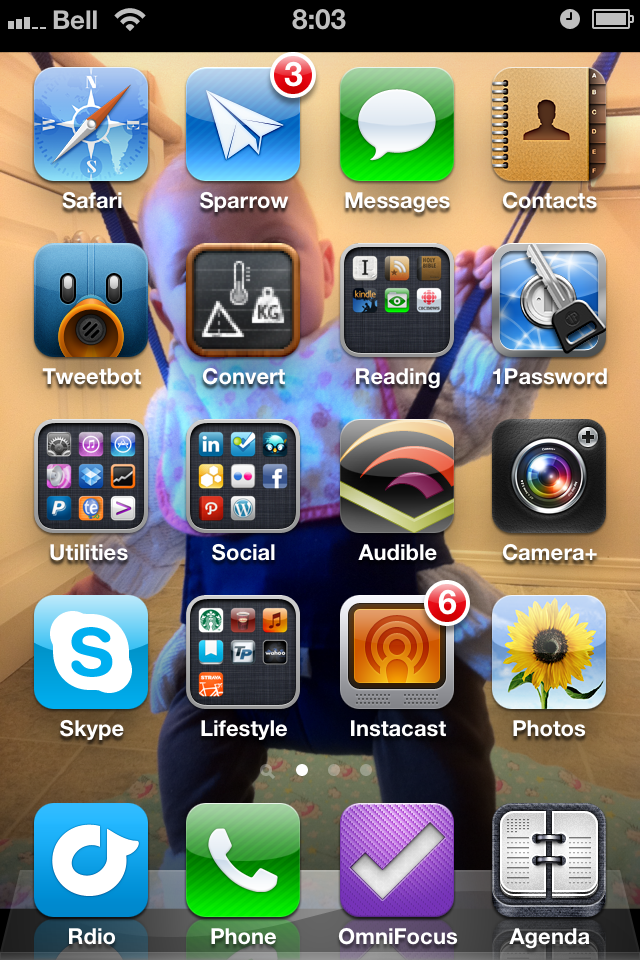Expand the Reading folder

397,301
